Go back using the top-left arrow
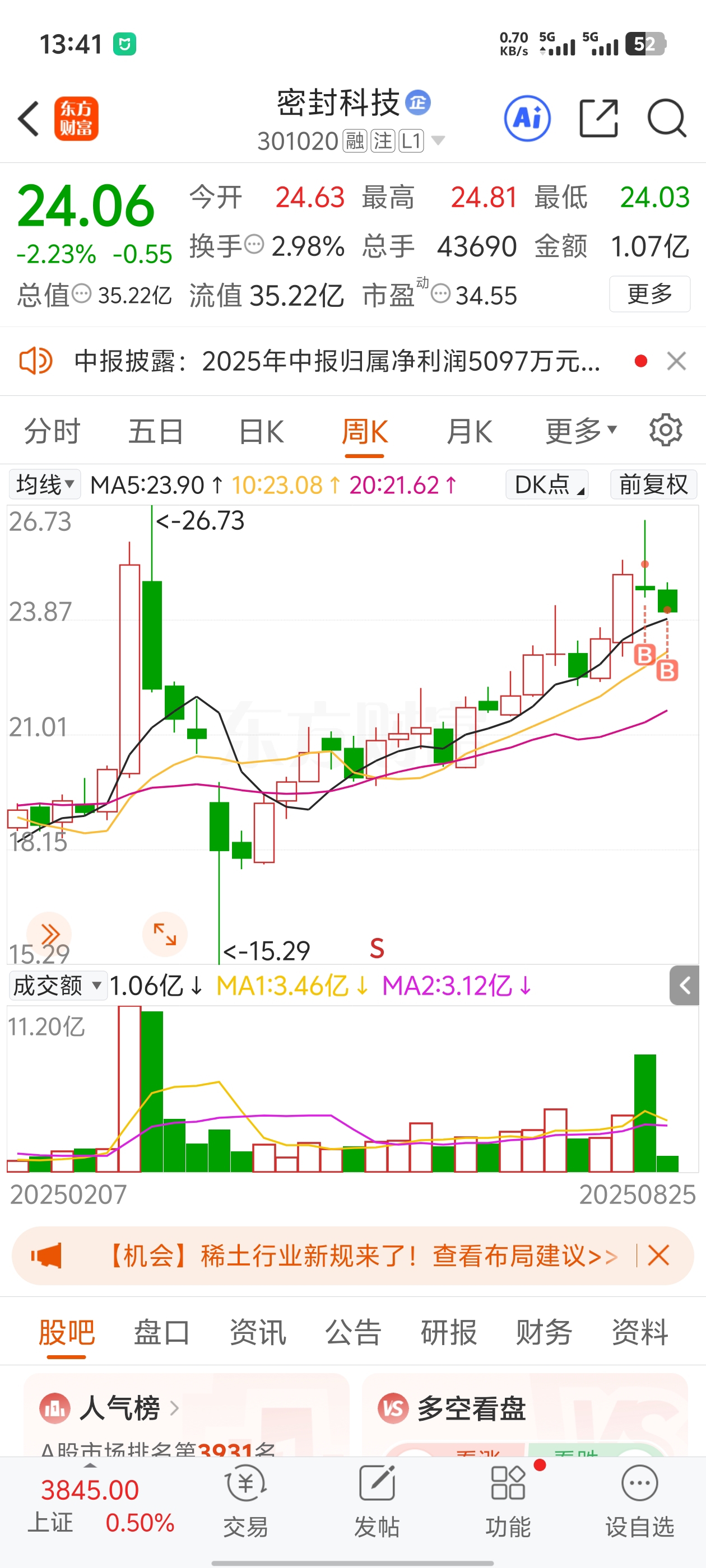 coord(29,119)
